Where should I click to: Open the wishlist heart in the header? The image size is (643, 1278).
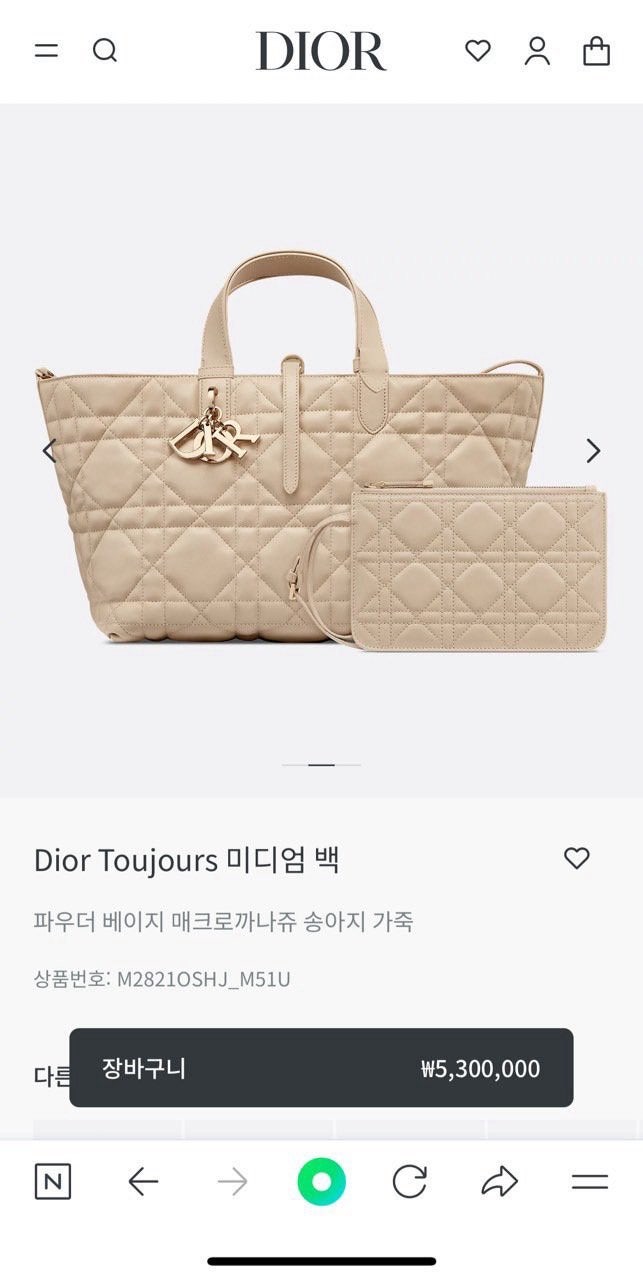tap(478, 50)
